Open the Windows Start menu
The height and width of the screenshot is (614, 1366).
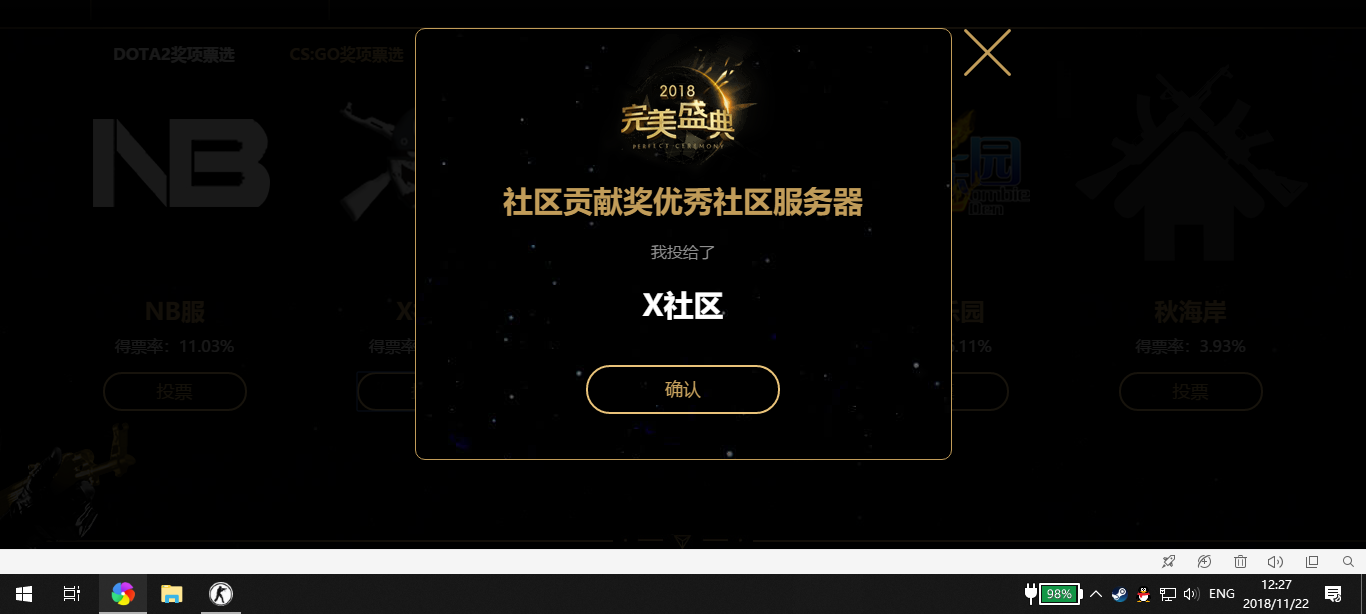point(23,594)
